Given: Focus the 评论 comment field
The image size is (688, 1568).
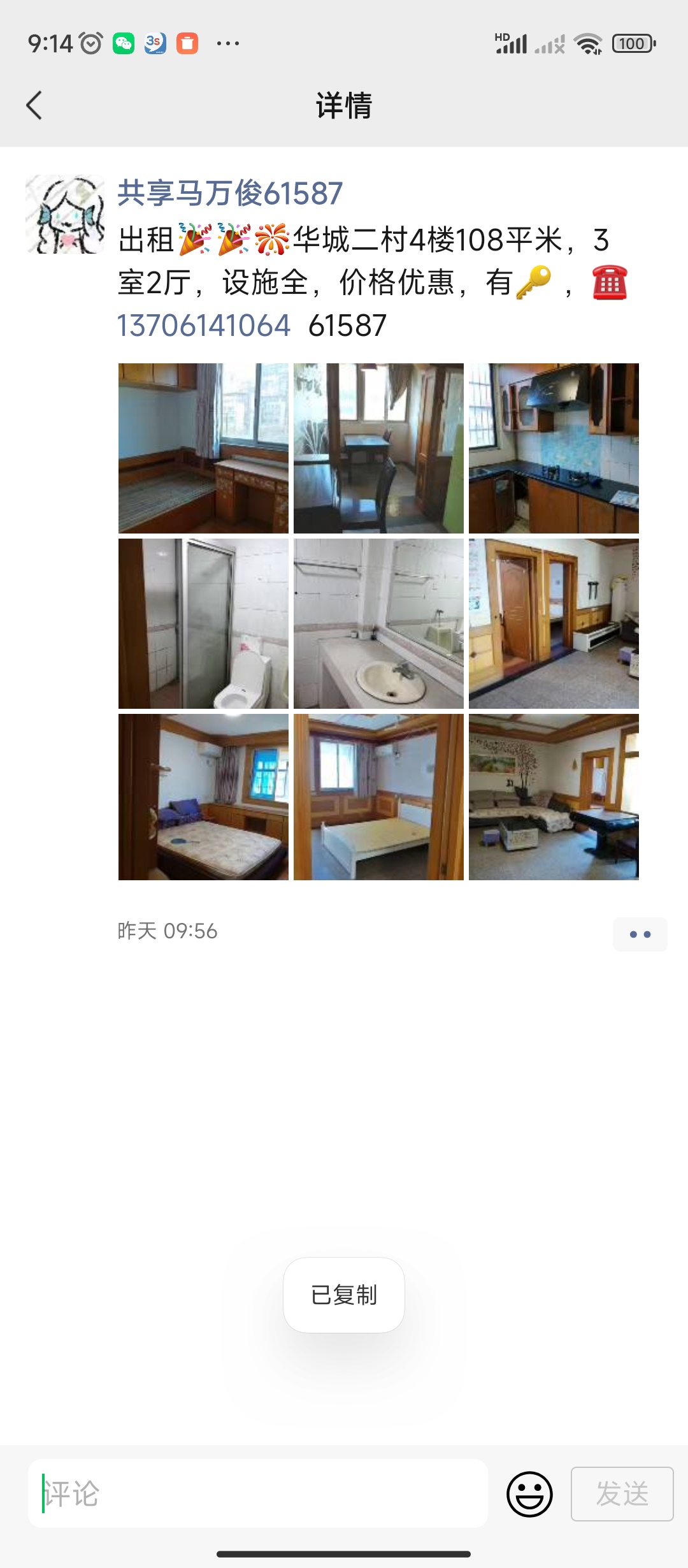Looking at the screenshot, I should tap(258, 1493).
